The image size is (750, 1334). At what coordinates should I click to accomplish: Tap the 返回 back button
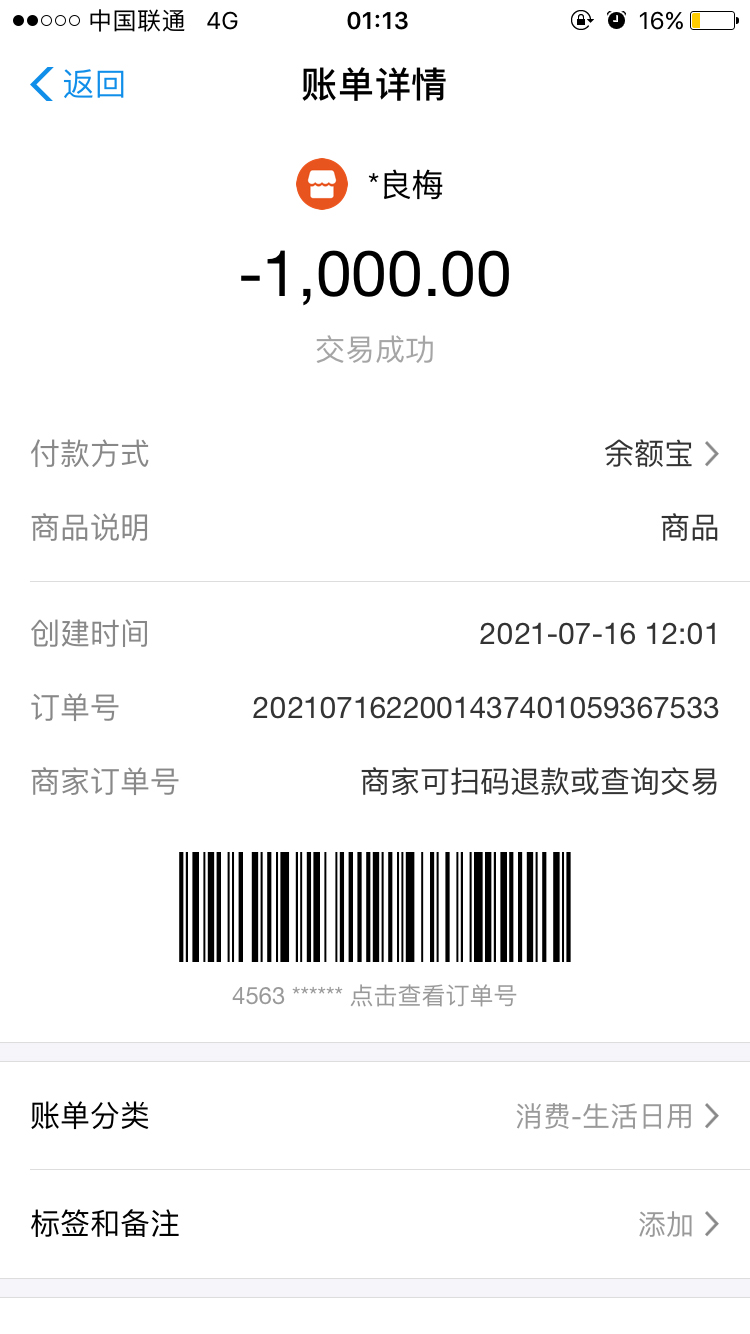(x=76, y=85)
